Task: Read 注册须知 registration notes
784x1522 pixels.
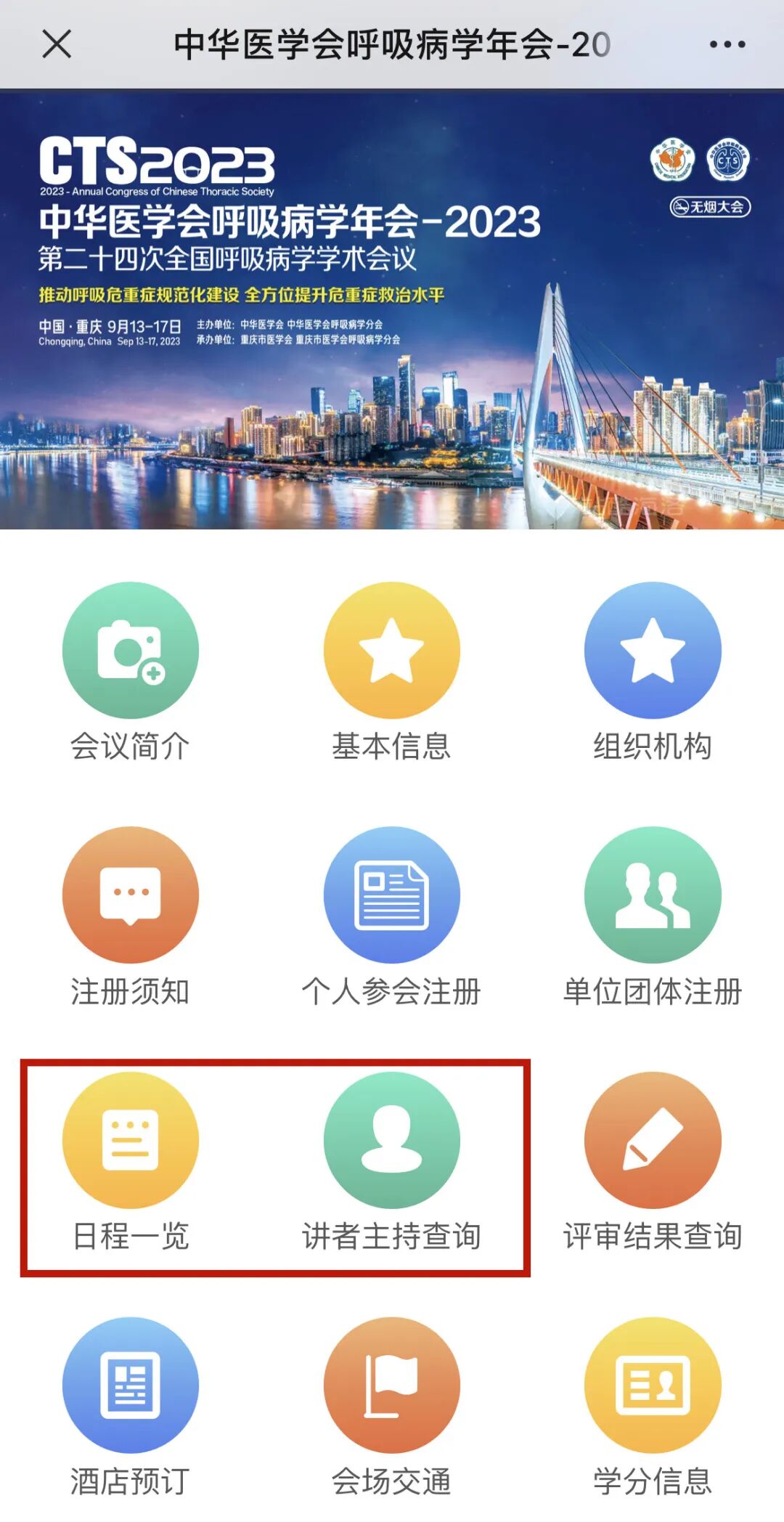Action: 131,895
